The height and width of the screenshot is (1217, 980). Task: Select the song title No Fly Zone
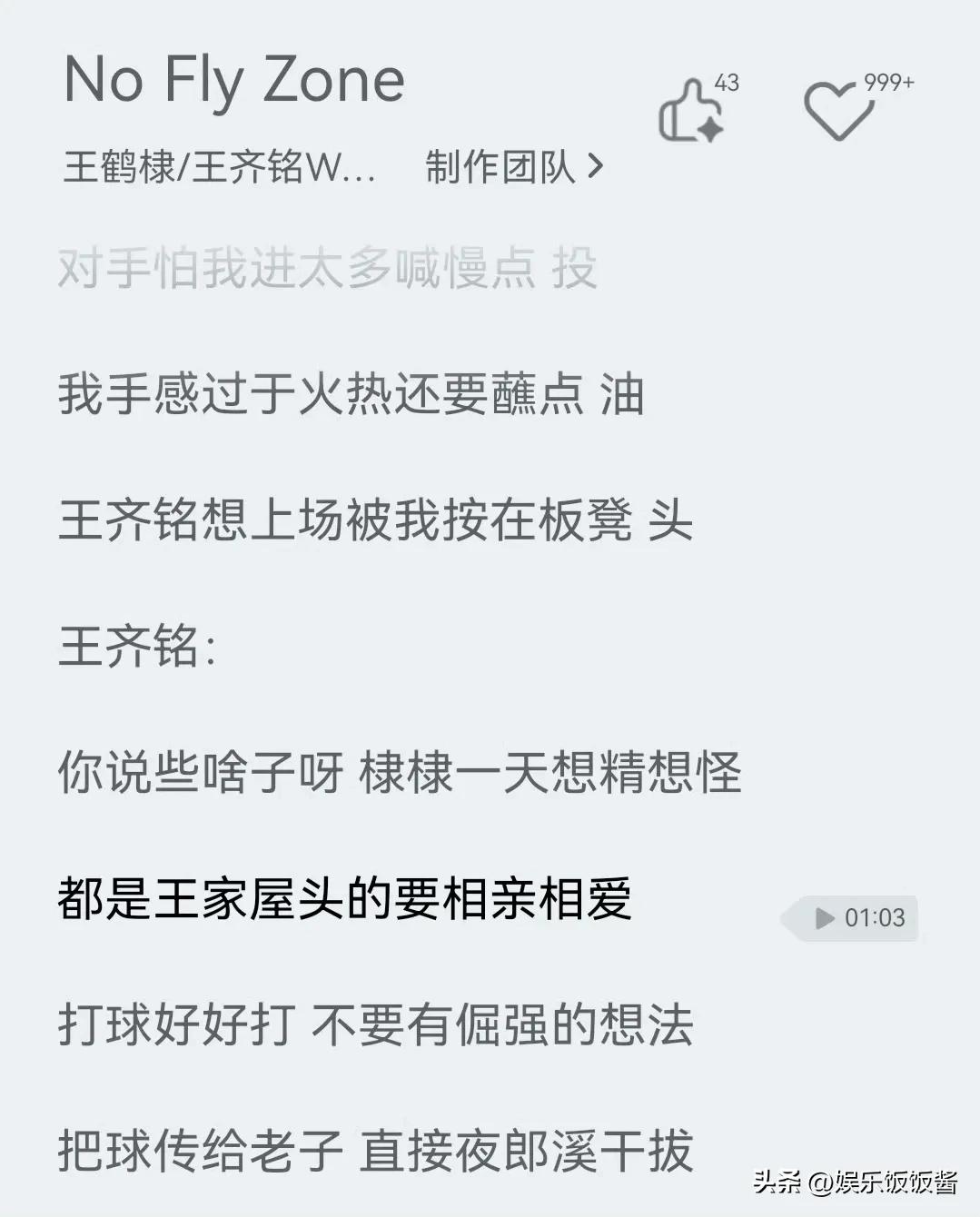point(234,81)
